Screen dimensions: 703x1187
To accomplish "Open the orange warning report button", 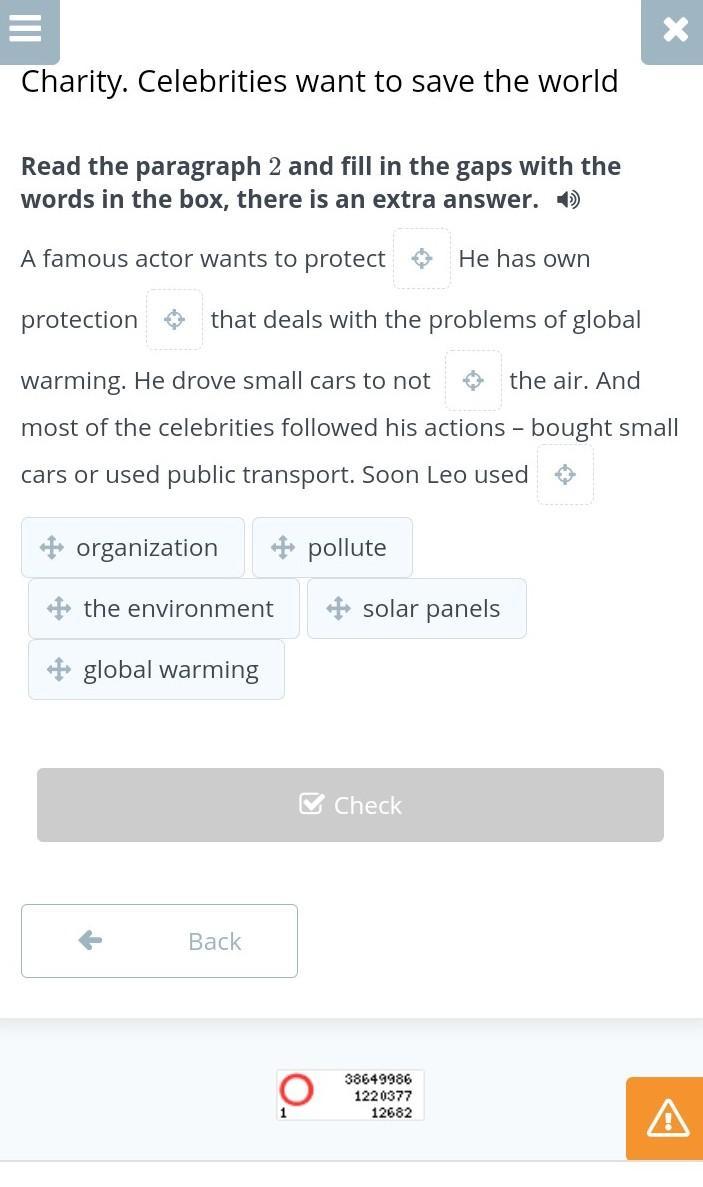I will [x=665, y=1118].
